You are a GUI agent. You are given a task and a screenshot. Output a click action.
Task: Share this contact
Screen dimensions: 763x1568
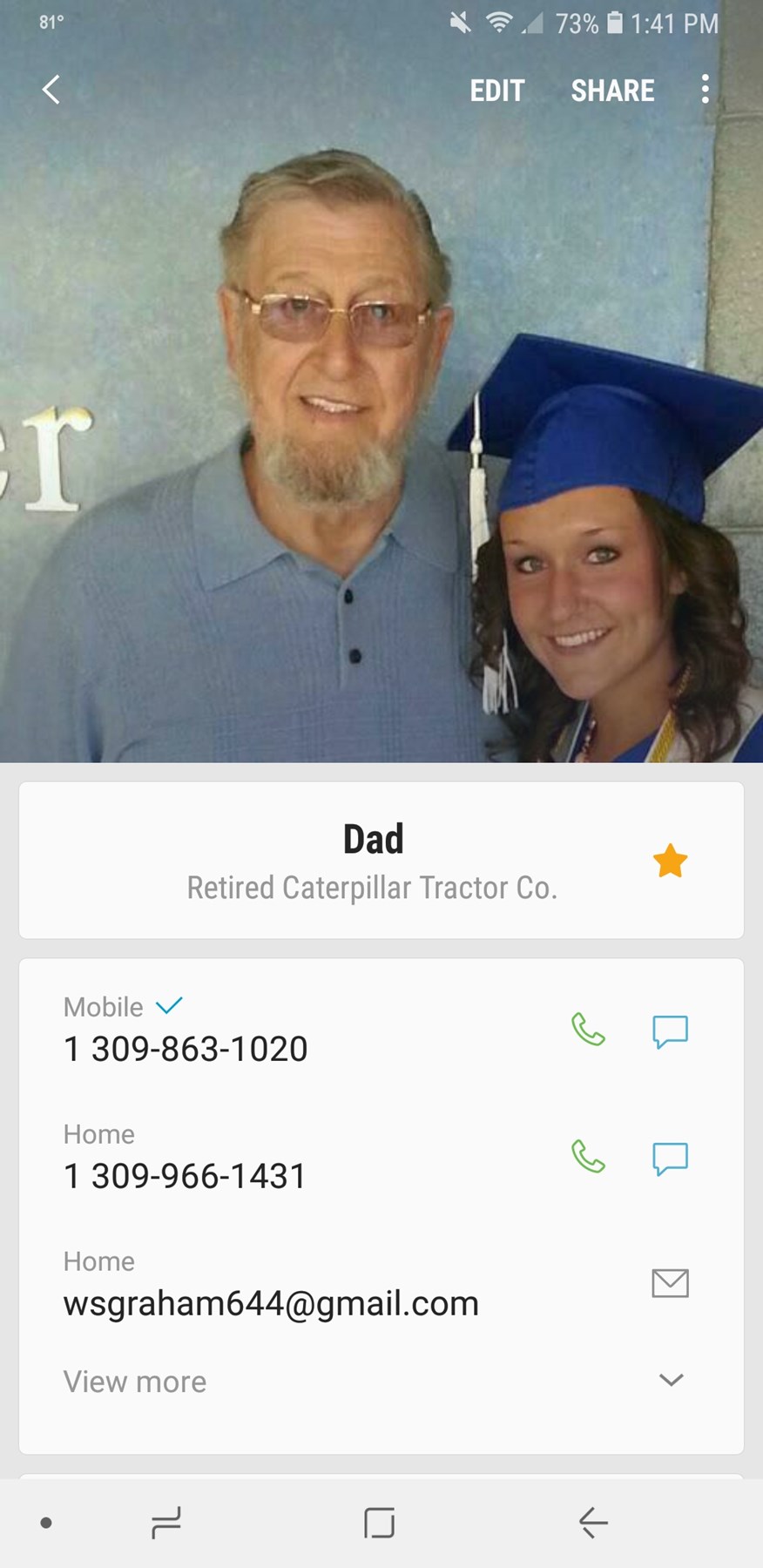pyautogui.click(x=612, y=91)
